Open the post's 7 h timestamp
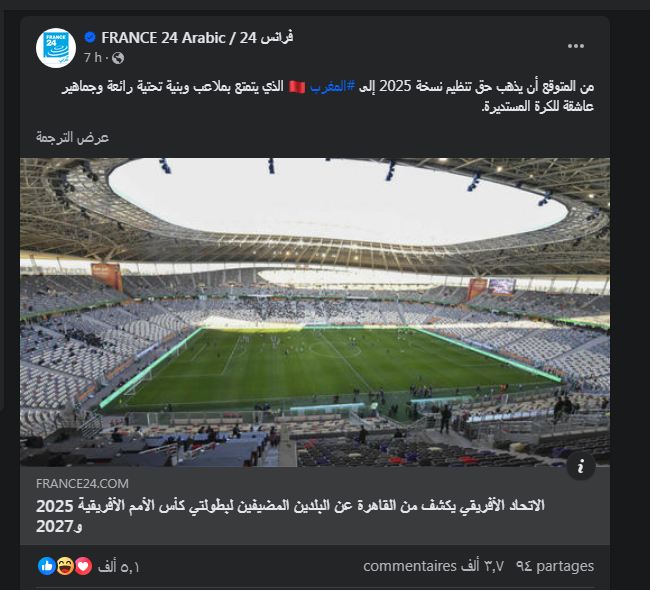650x590 pixels. [92, 57]
